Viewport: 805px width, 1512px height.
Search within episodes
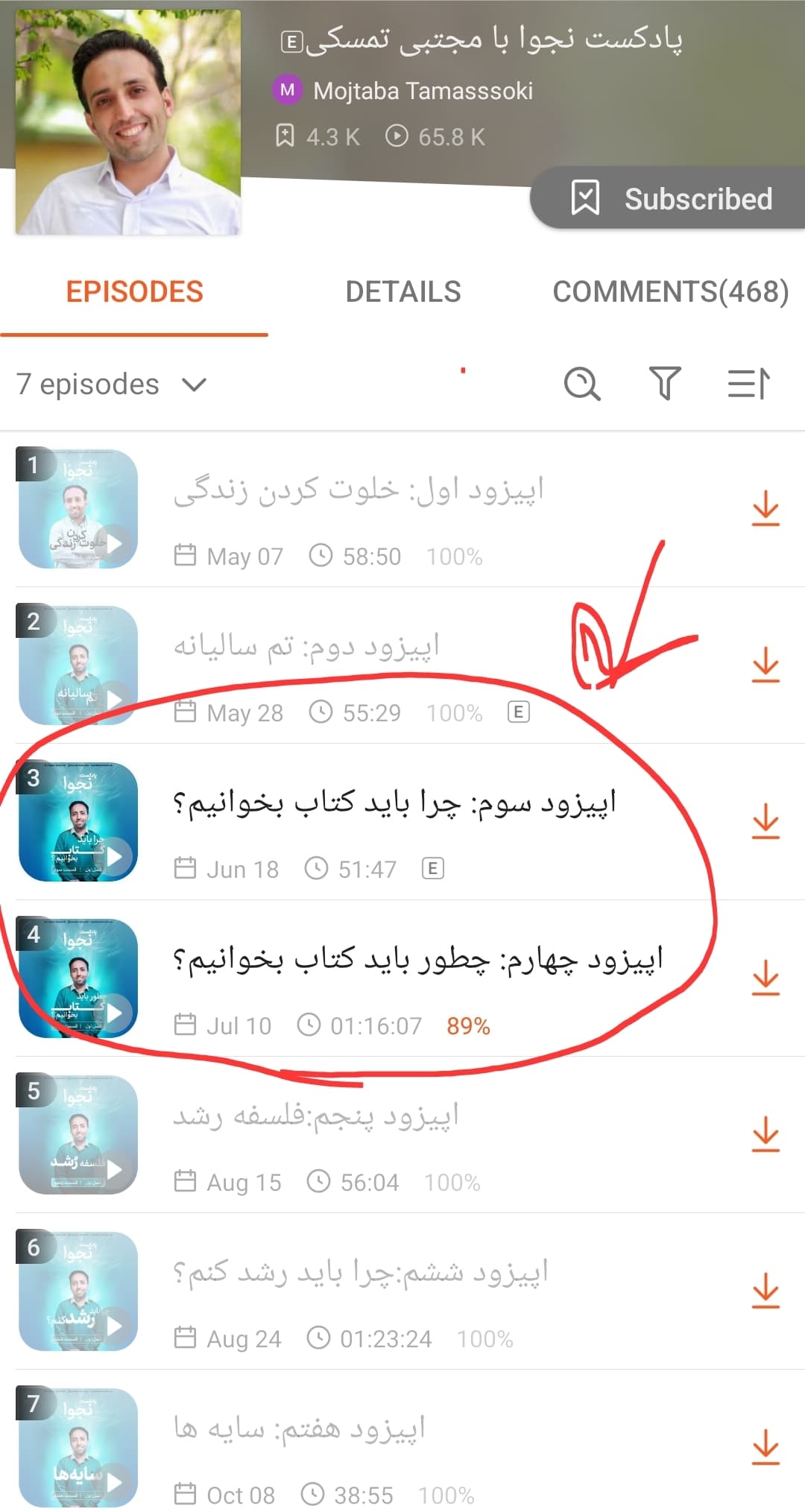coord(582,385)
